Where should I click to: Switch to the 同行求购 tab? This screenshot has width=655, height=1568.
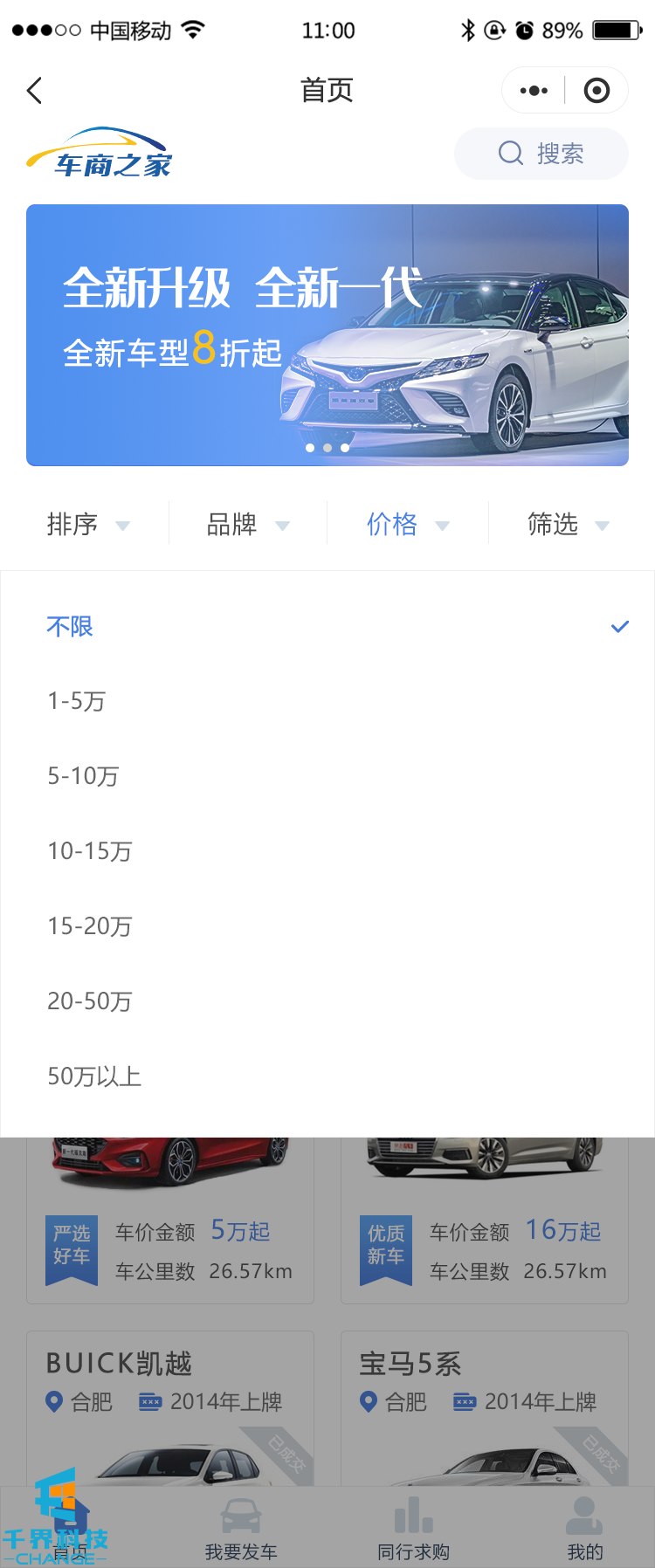point(413,1530)
